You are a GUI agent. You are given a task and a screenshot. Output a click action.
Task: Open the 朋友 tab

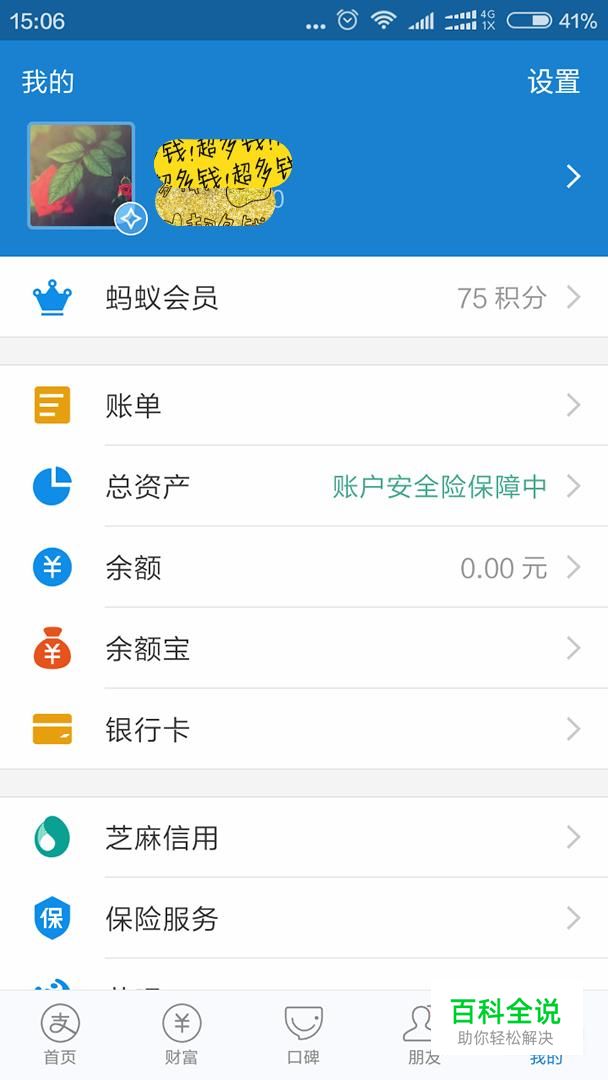pos(420,1035)
